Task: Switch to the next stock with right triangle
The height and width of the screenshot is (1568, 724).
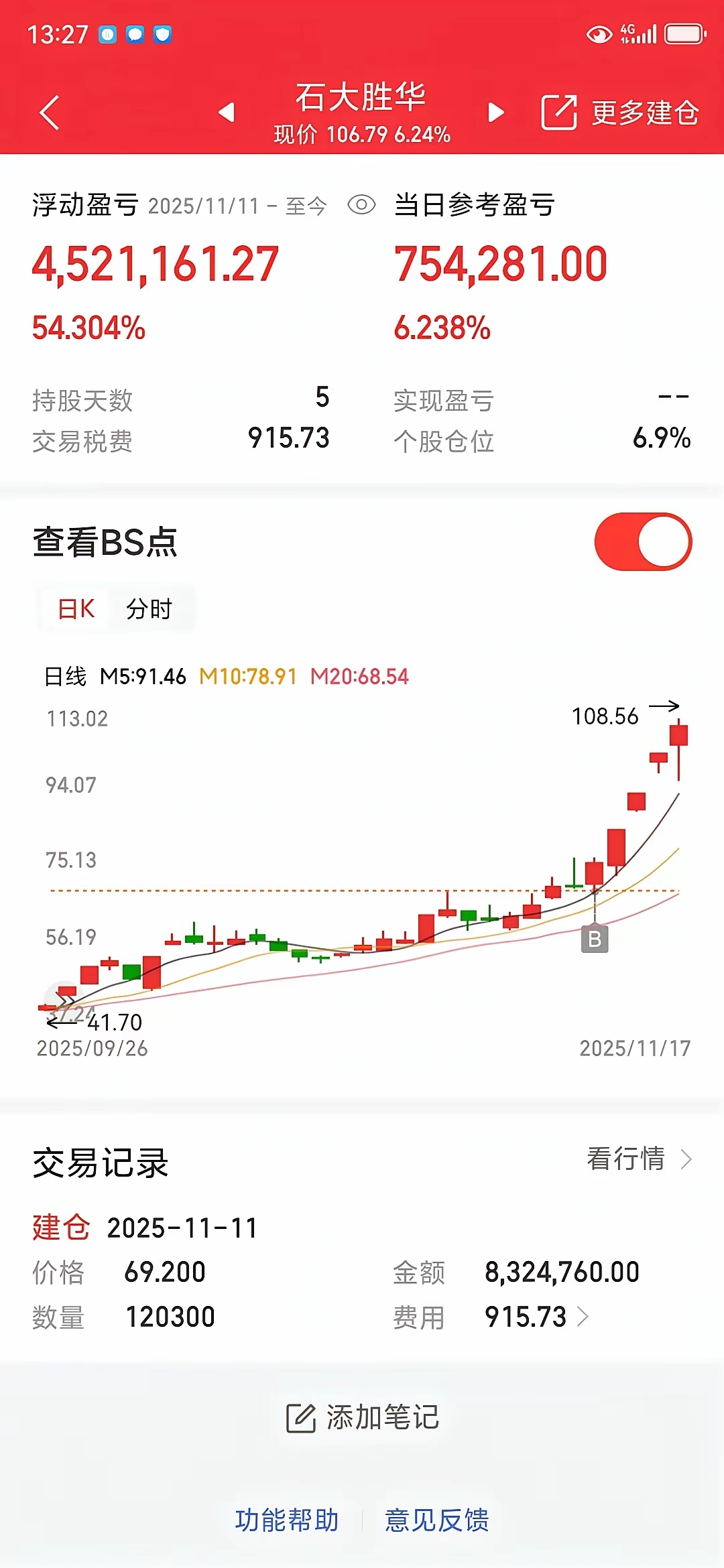Action: tap(496, 112)
